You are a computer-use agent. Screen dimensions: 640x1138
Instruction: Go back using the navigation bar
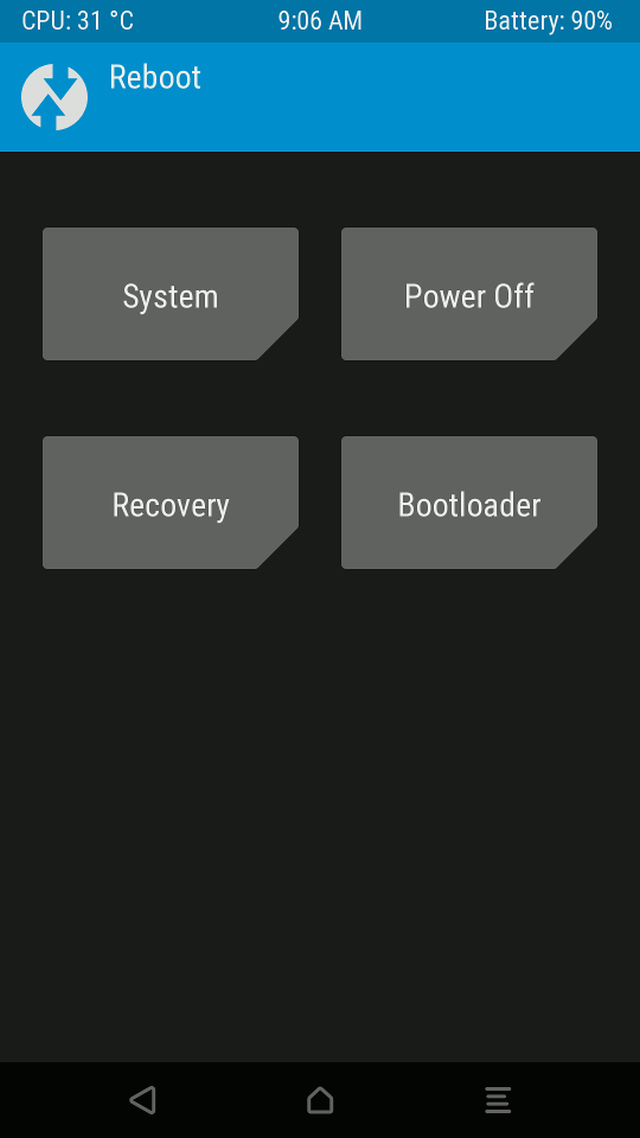pyautogui.click(x=143, y=1100)
